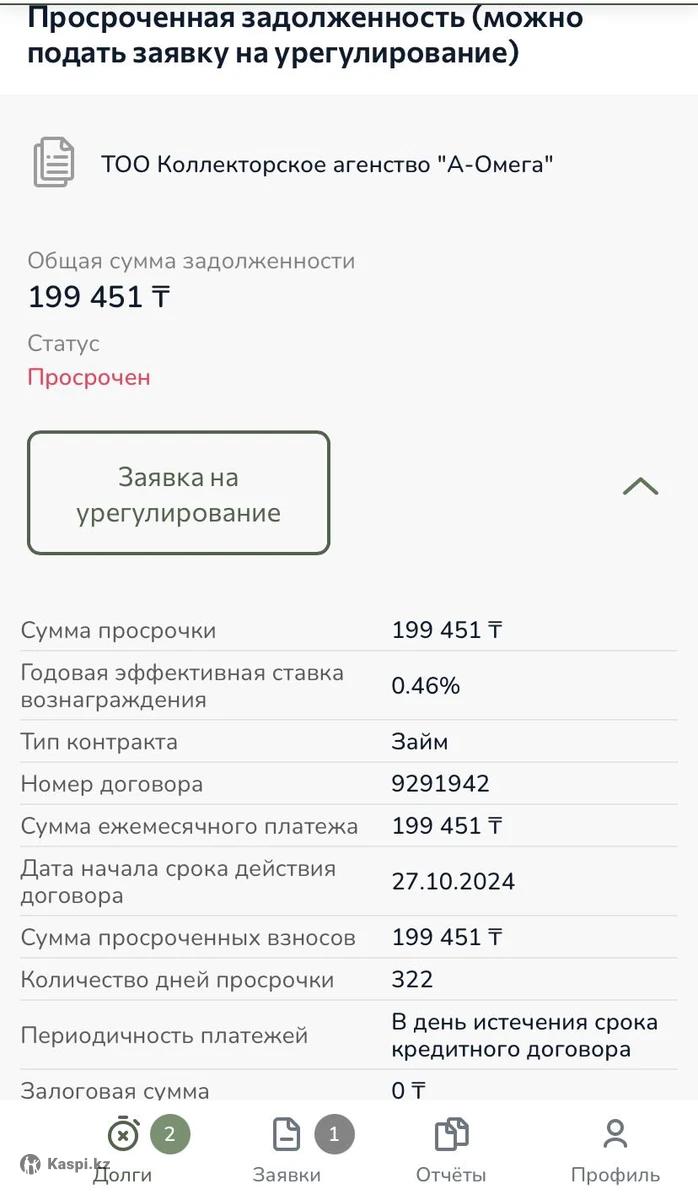Open Заявка на урегулирование request
The image size is (698, 1200).
pos(178,493)
